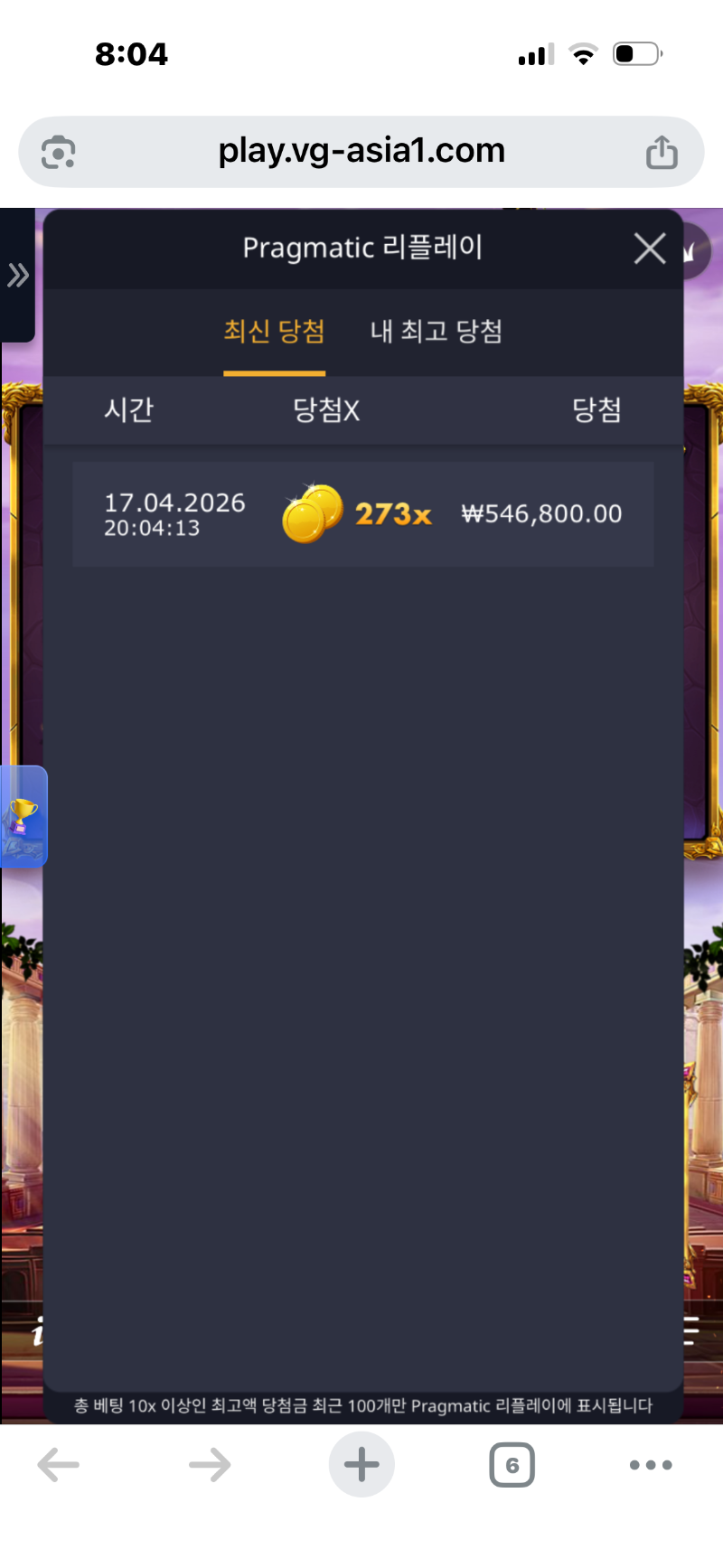This screenshot has width=723, height=1568.
Task: Open the trophy promotions widget
Action: (x=23, y=817)
